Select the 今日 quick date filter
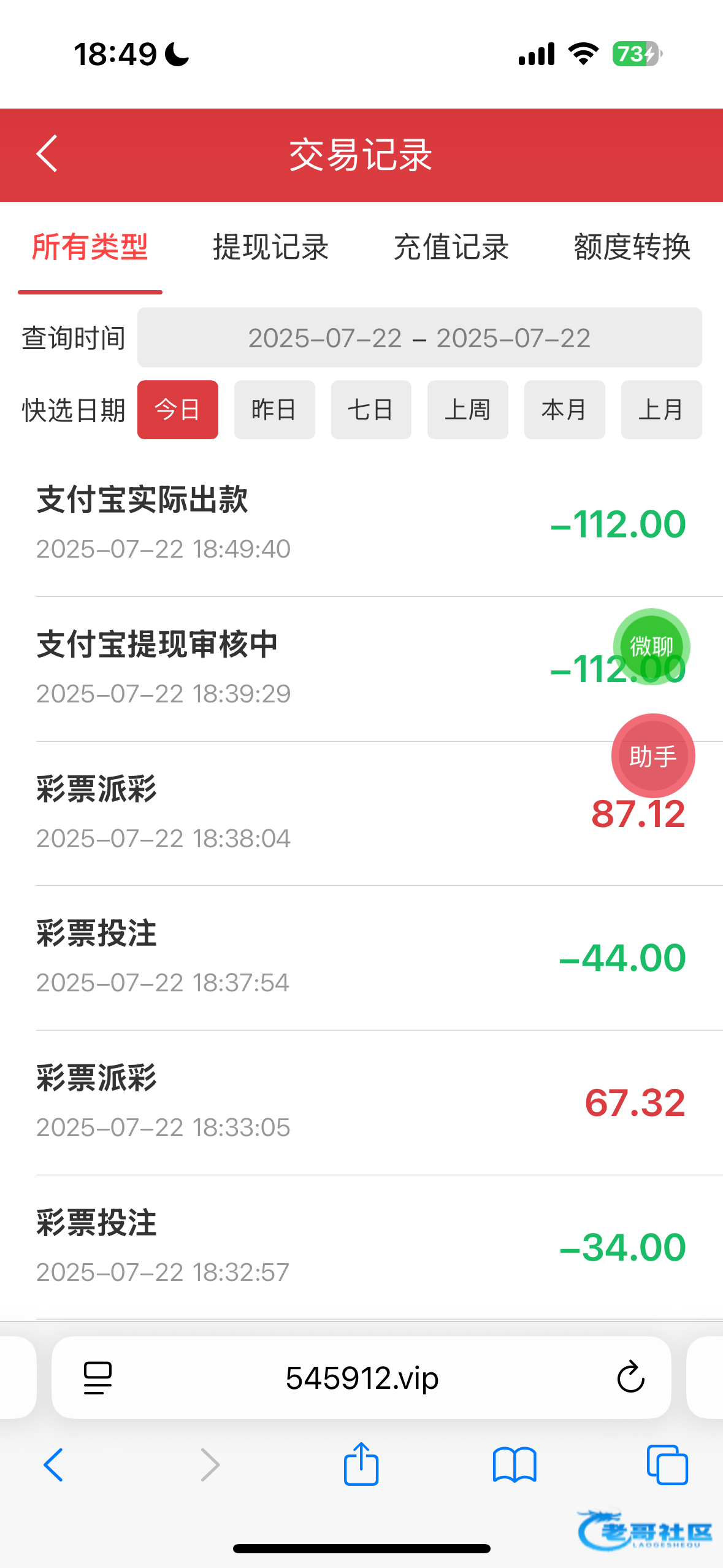The height and width of the screenshot is (1568, 723). 178,410
